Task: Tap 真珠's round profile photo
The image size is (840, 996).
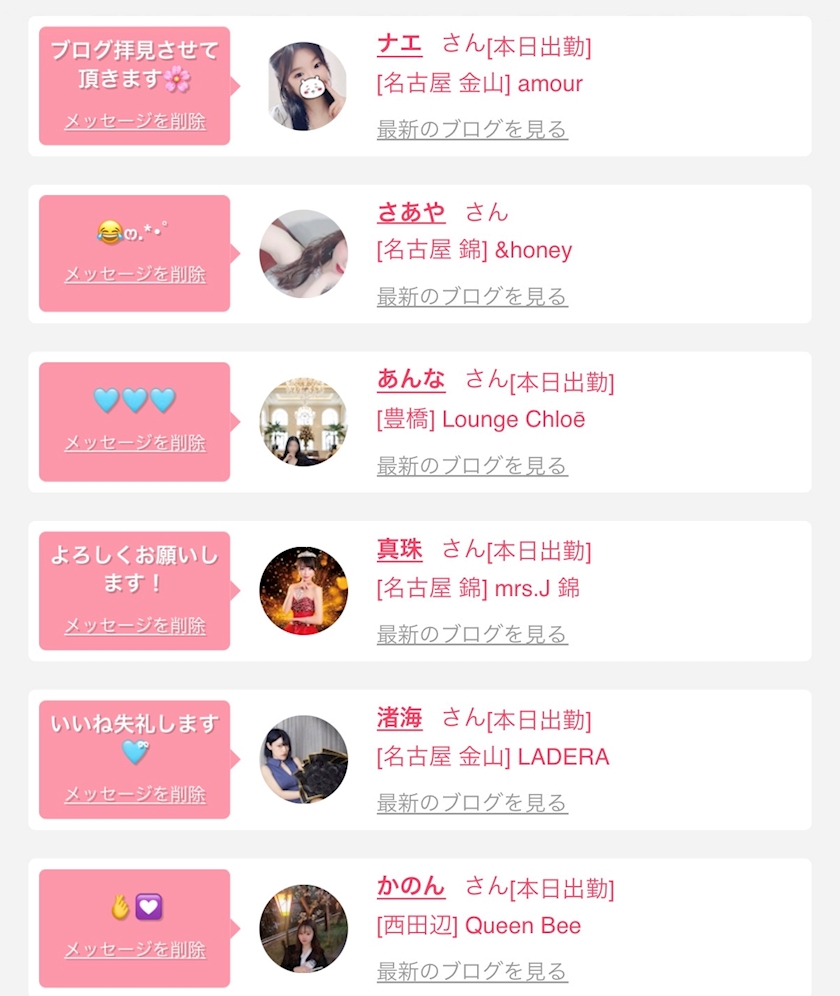Action: pos(304,591)
